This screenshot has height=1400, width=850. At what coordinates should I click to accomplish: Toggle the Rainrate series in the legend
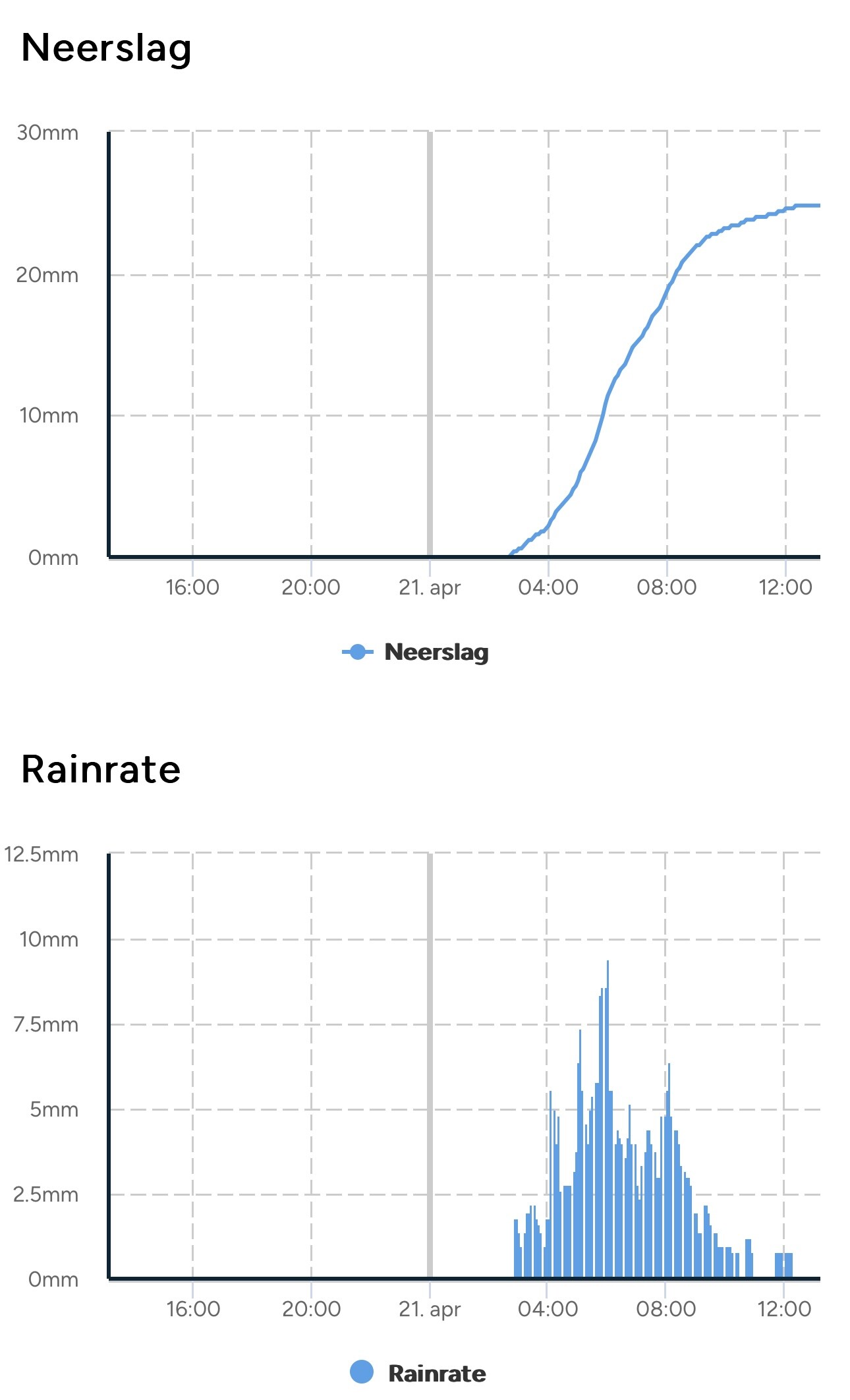click(418, 1373)
